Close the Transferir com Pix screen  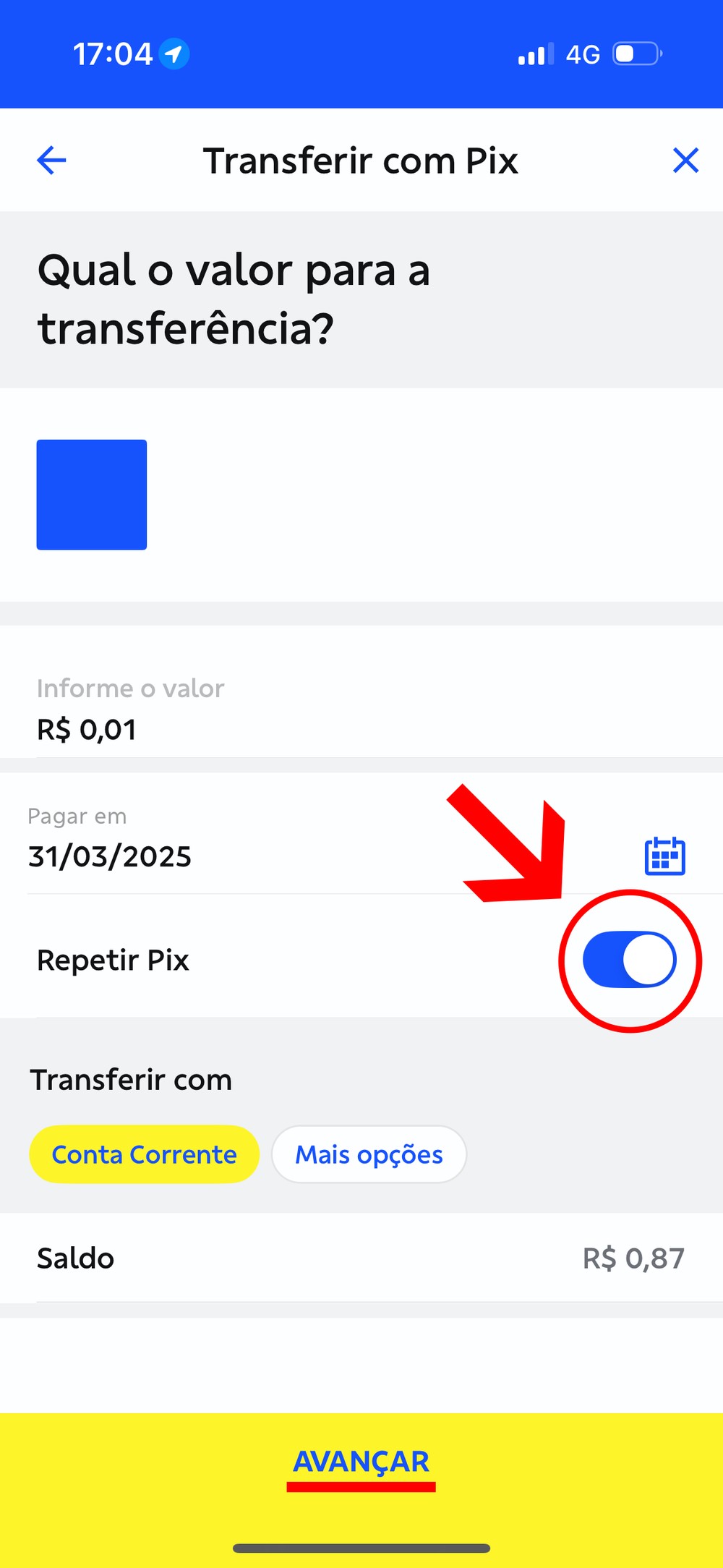point(685,161)
